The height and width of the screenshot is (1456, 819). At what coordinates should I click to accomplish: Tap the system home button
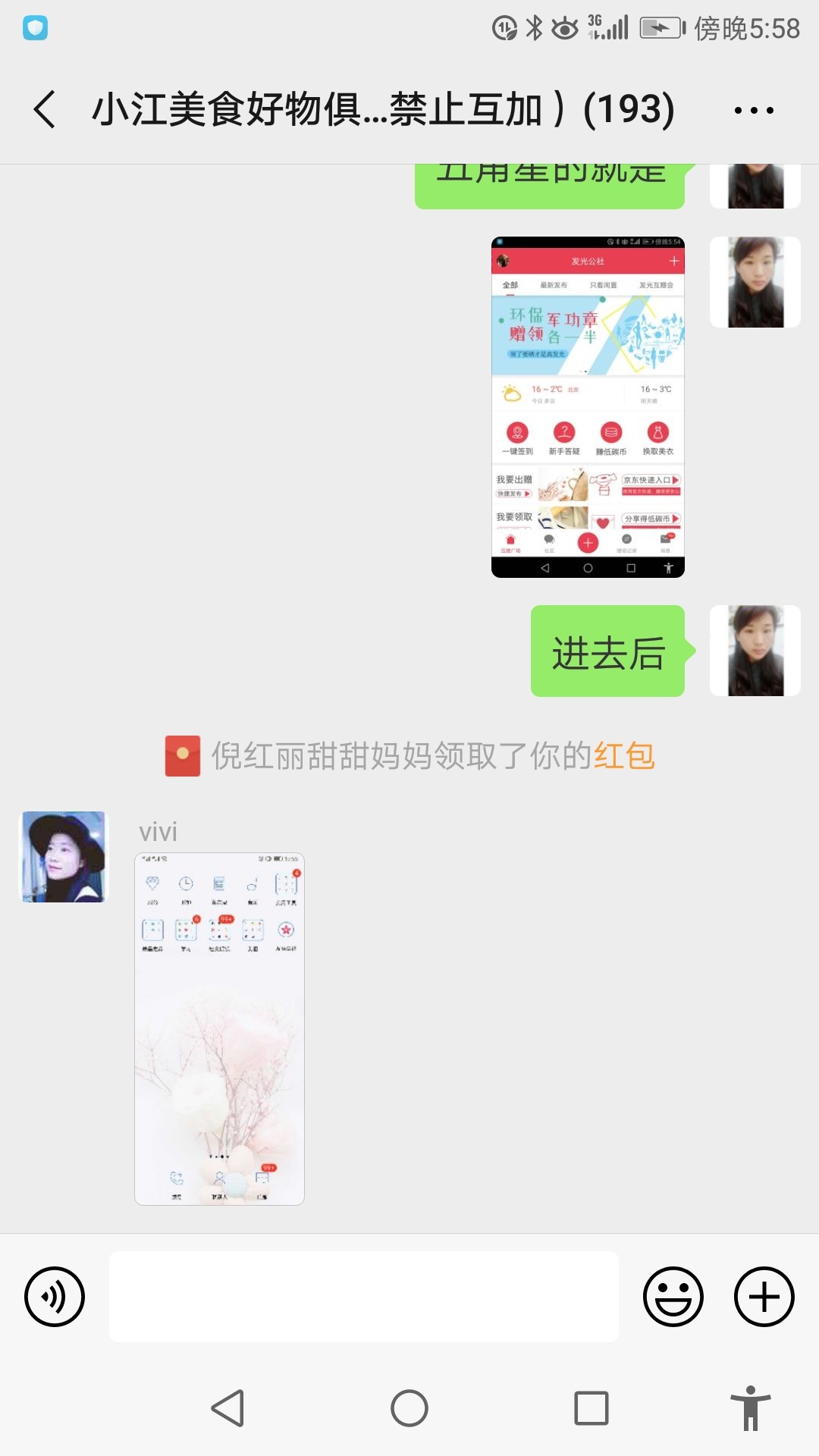pos(409,1409)
